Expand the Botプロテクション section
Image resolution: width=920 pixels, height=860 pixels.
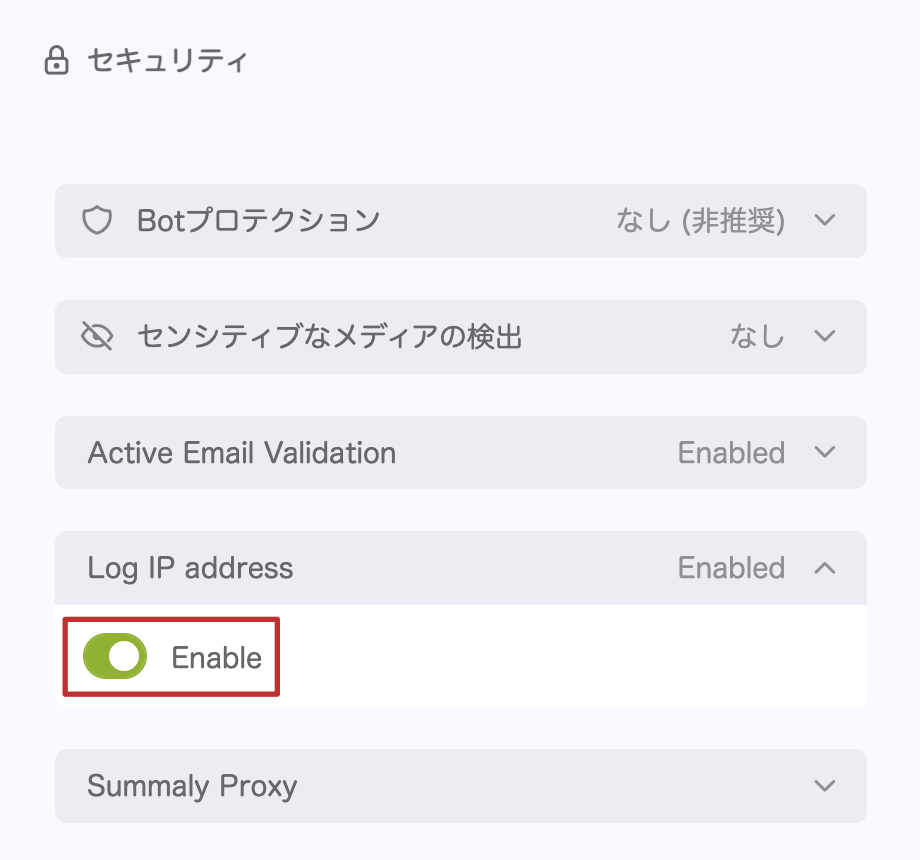click(460, 221)
